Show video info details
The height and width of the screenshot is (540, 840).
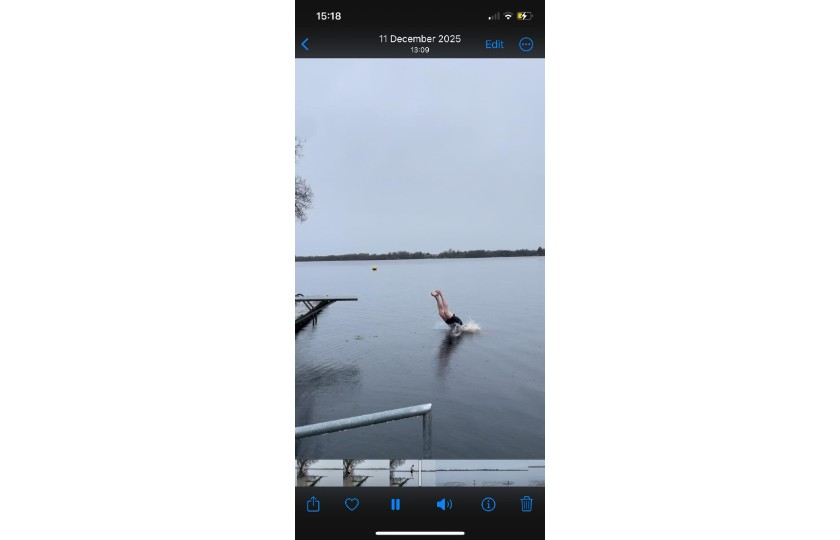click(x=488, y=504)
